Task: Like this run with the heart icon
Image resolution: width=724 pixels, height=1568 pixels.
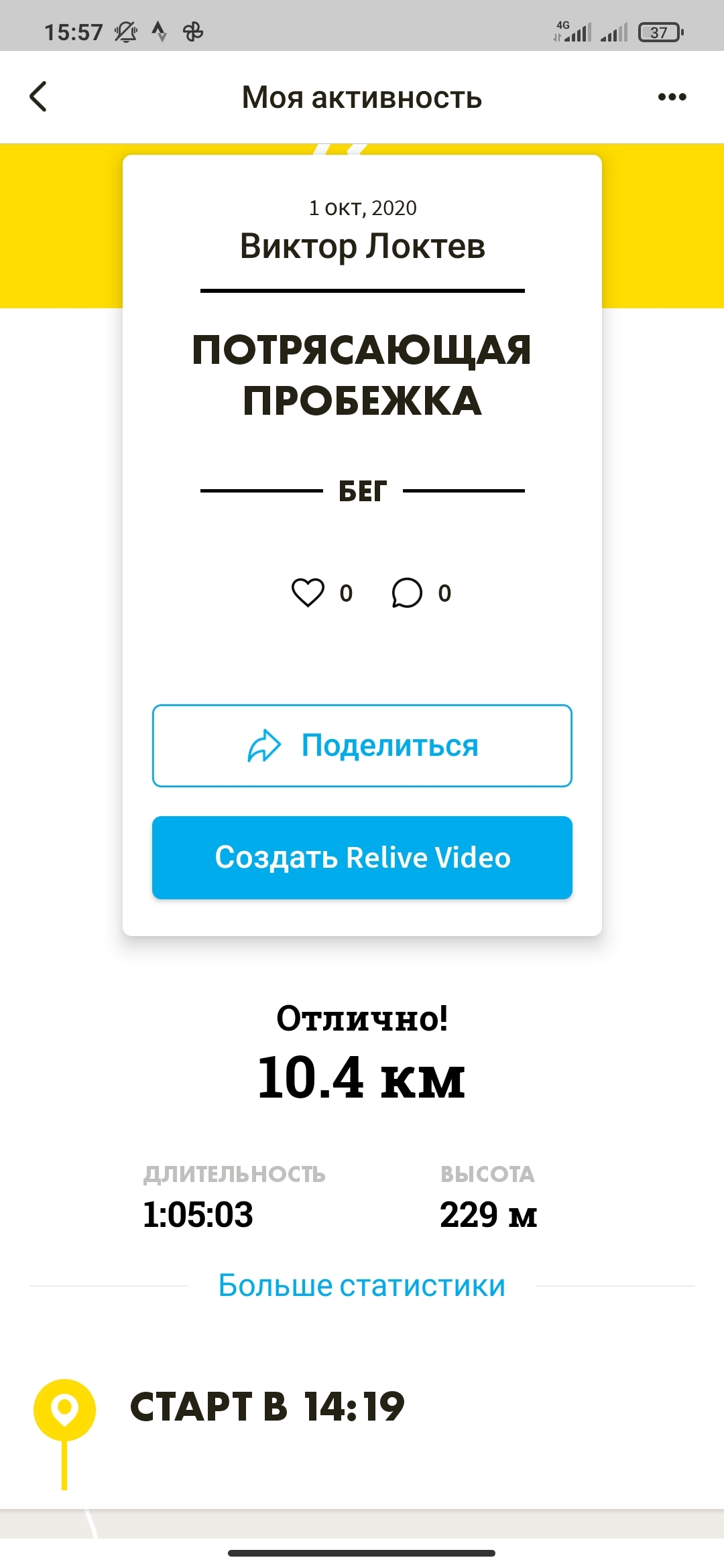Action: [x=308, y=593]
